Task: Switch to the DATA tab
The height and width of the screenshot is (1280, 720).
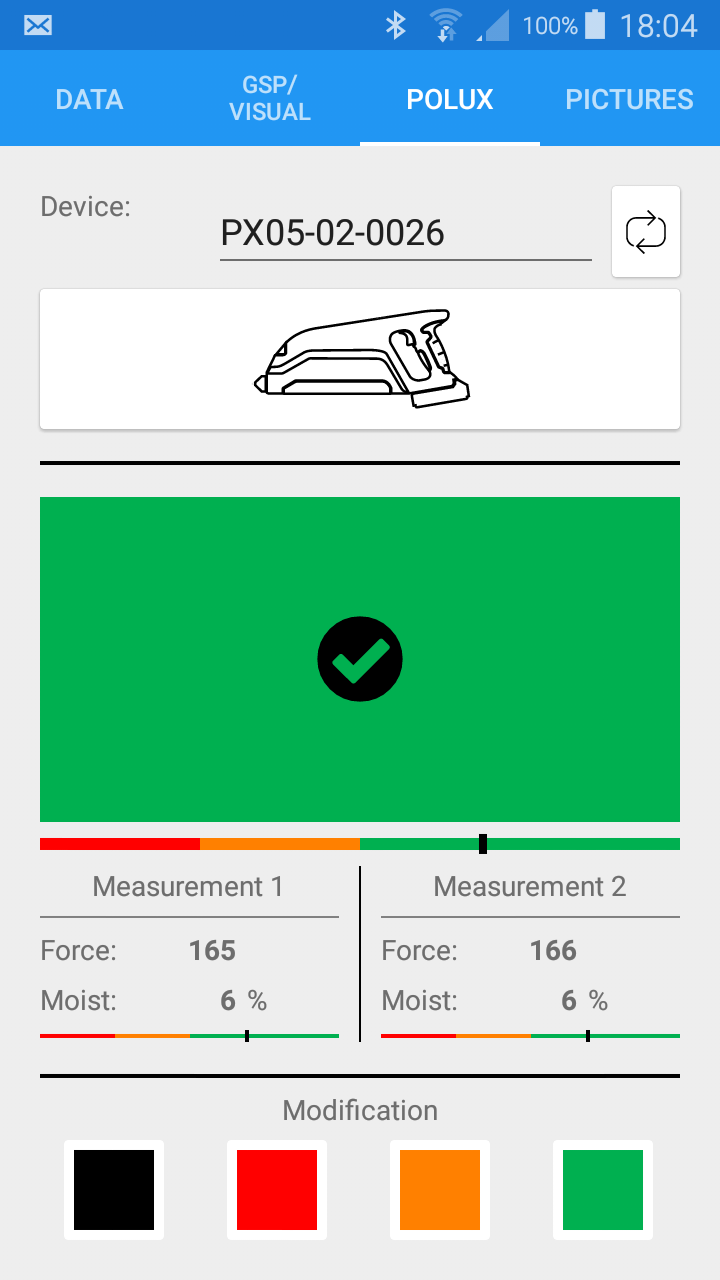Action: pos(90,99)
